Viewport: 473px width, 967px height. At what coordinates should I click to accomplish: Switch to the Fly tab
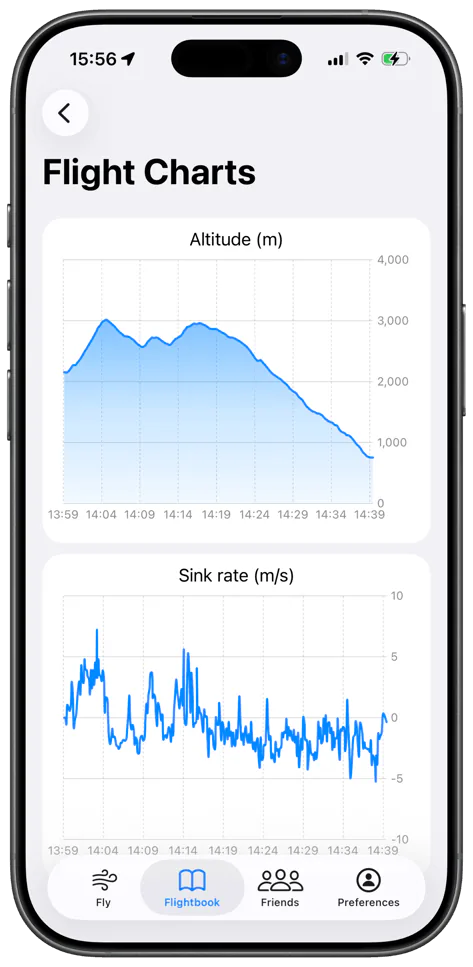(103, 888)
